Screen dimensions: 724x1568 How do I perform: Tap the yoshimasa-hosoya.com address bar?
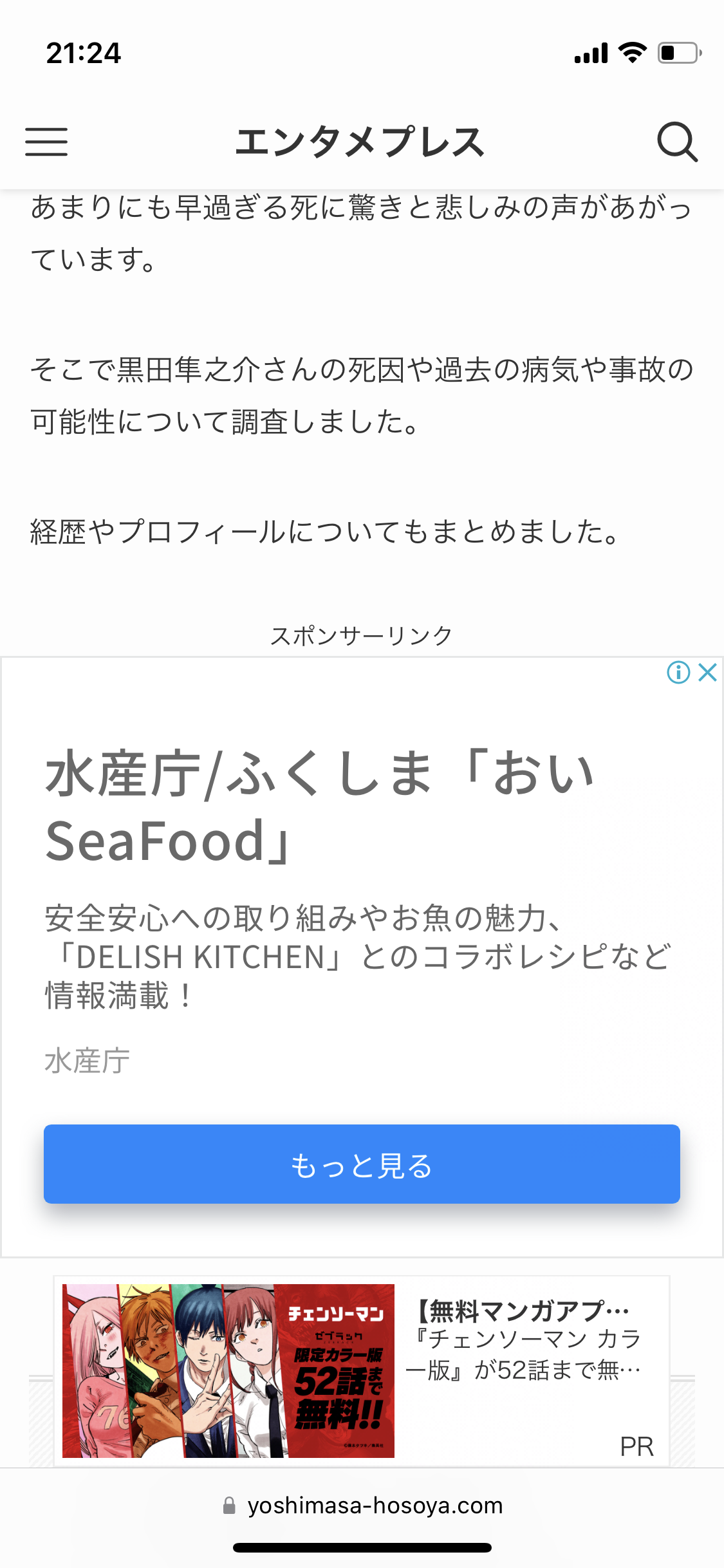362,1506
